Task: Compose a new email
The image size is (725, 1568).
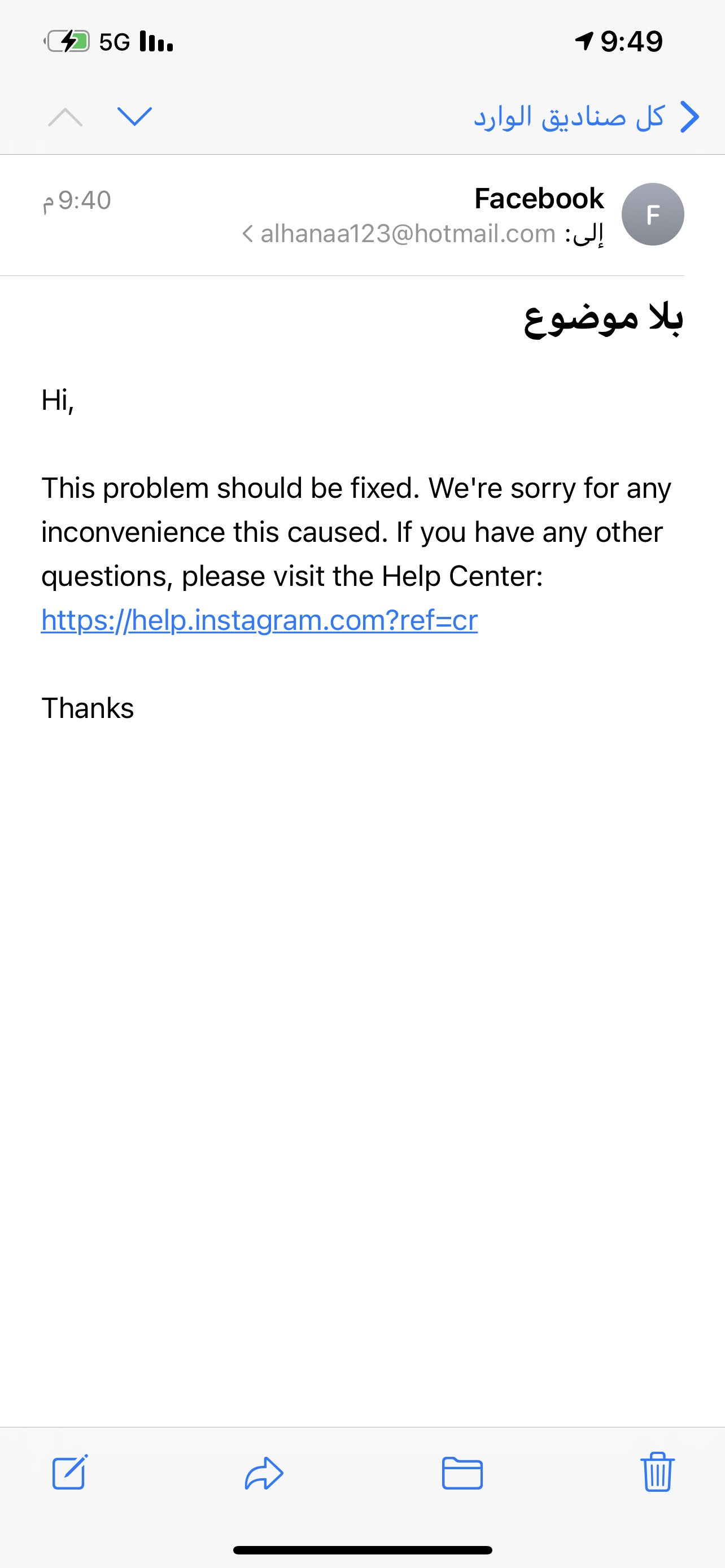Action: 70,1473
